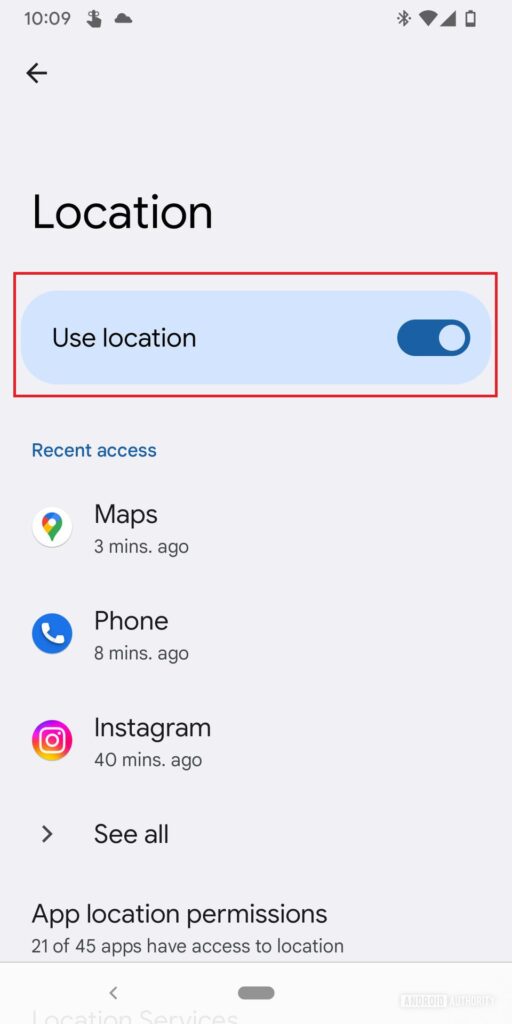This screenshot has width=512, height=1024.
Task: Turn off the Use location switch
Action: [434, 338]
